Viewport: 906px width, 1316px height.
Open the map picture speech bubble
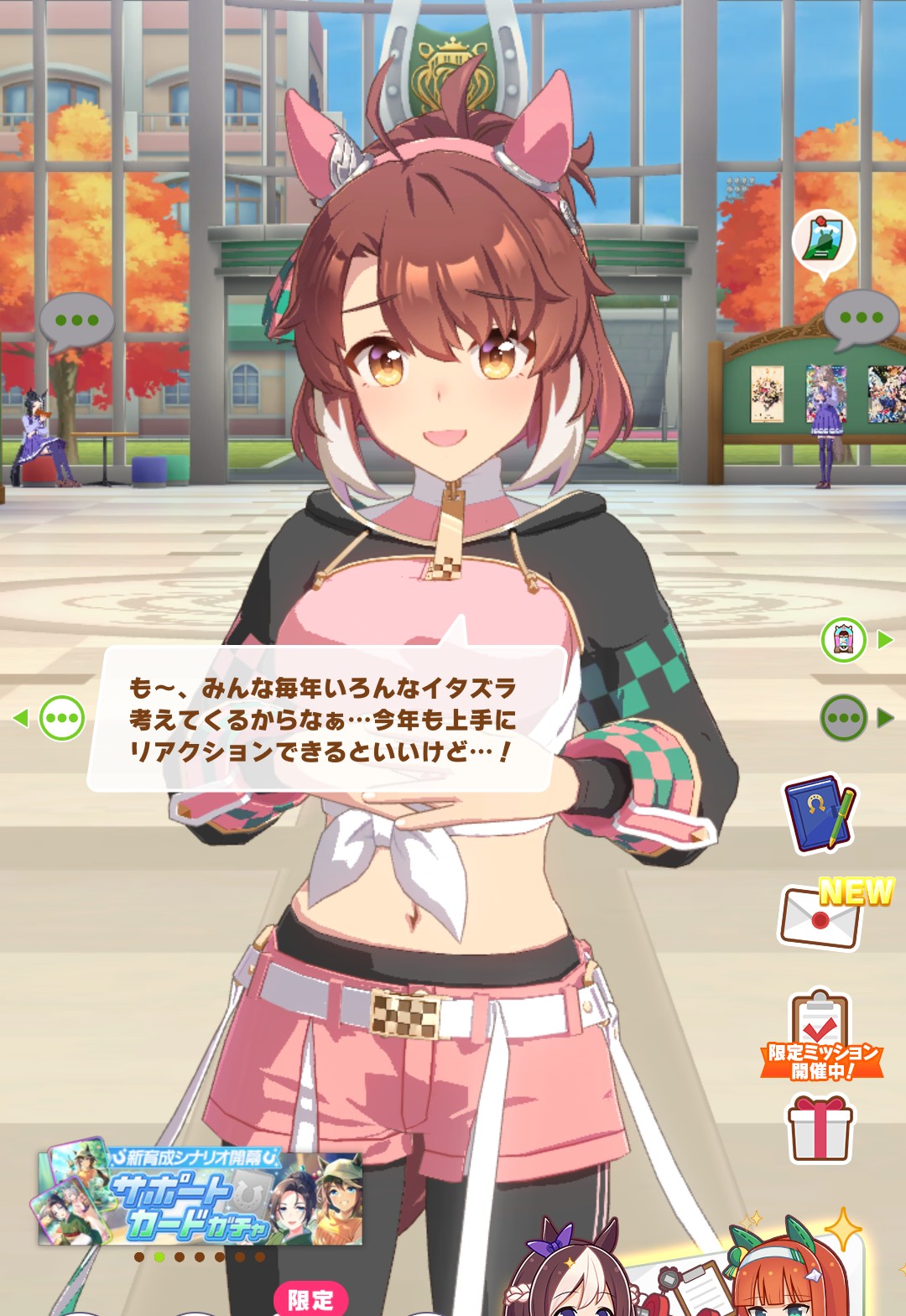(823, 241)
